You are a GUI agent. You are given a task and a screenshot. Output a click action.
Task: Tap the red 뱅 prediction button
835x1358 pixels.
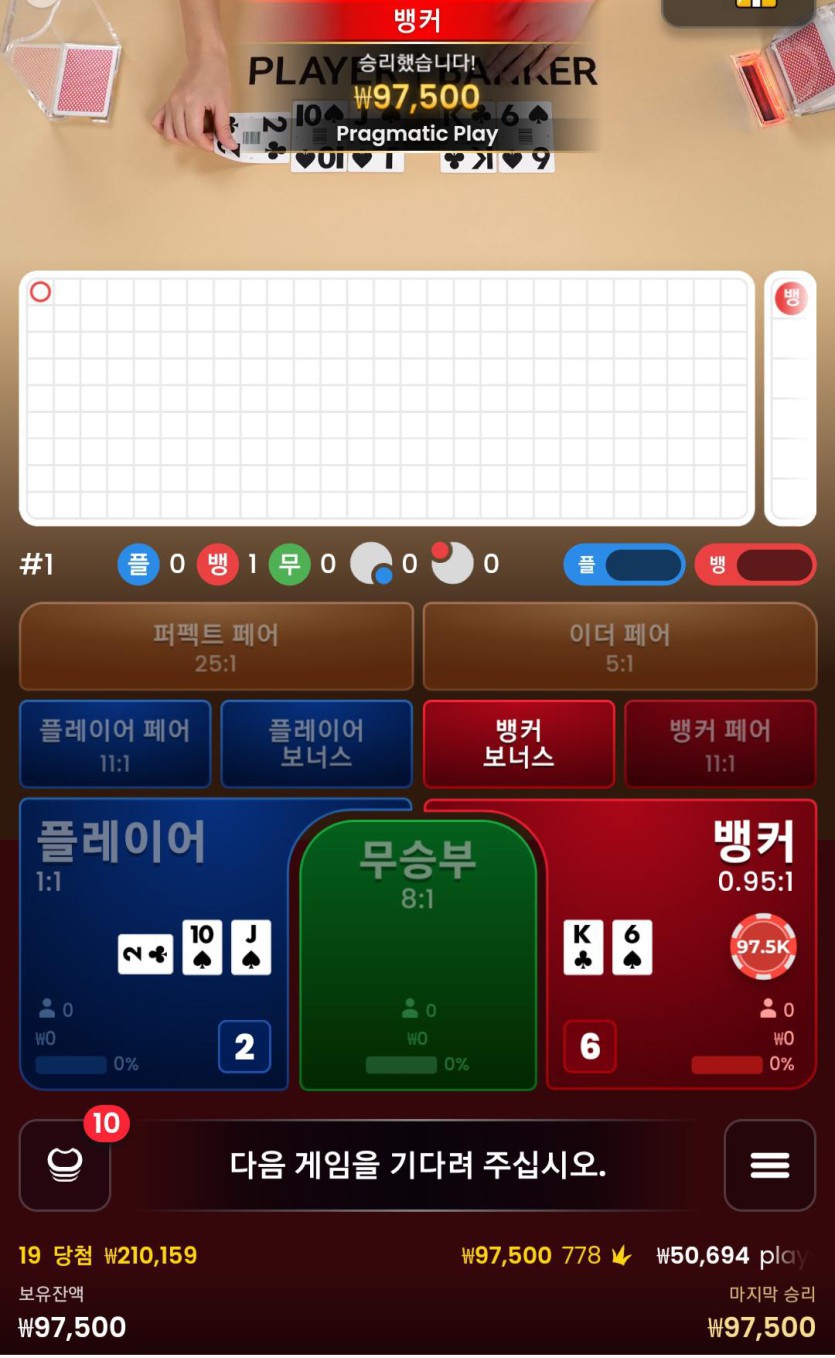click(755, 565)
